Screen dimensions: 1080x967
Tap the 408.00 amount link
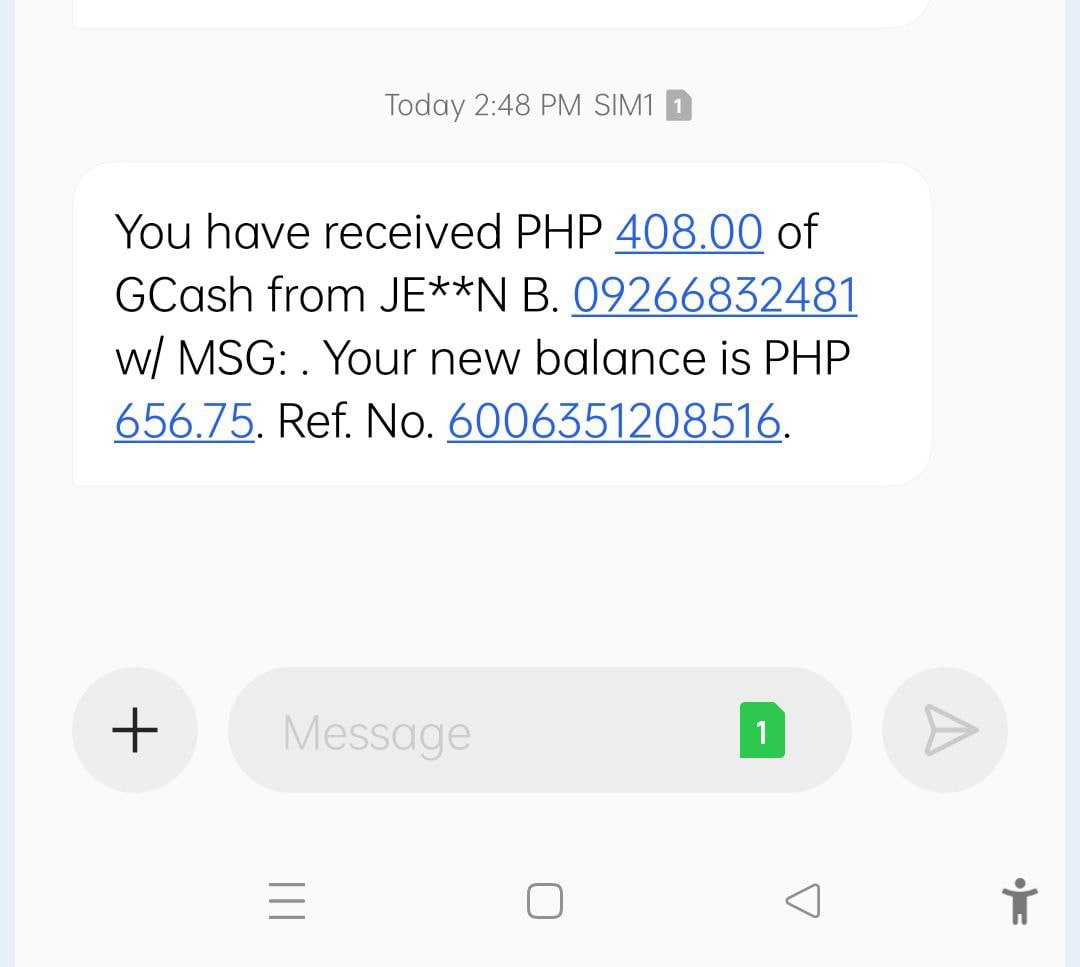point(689,232)
